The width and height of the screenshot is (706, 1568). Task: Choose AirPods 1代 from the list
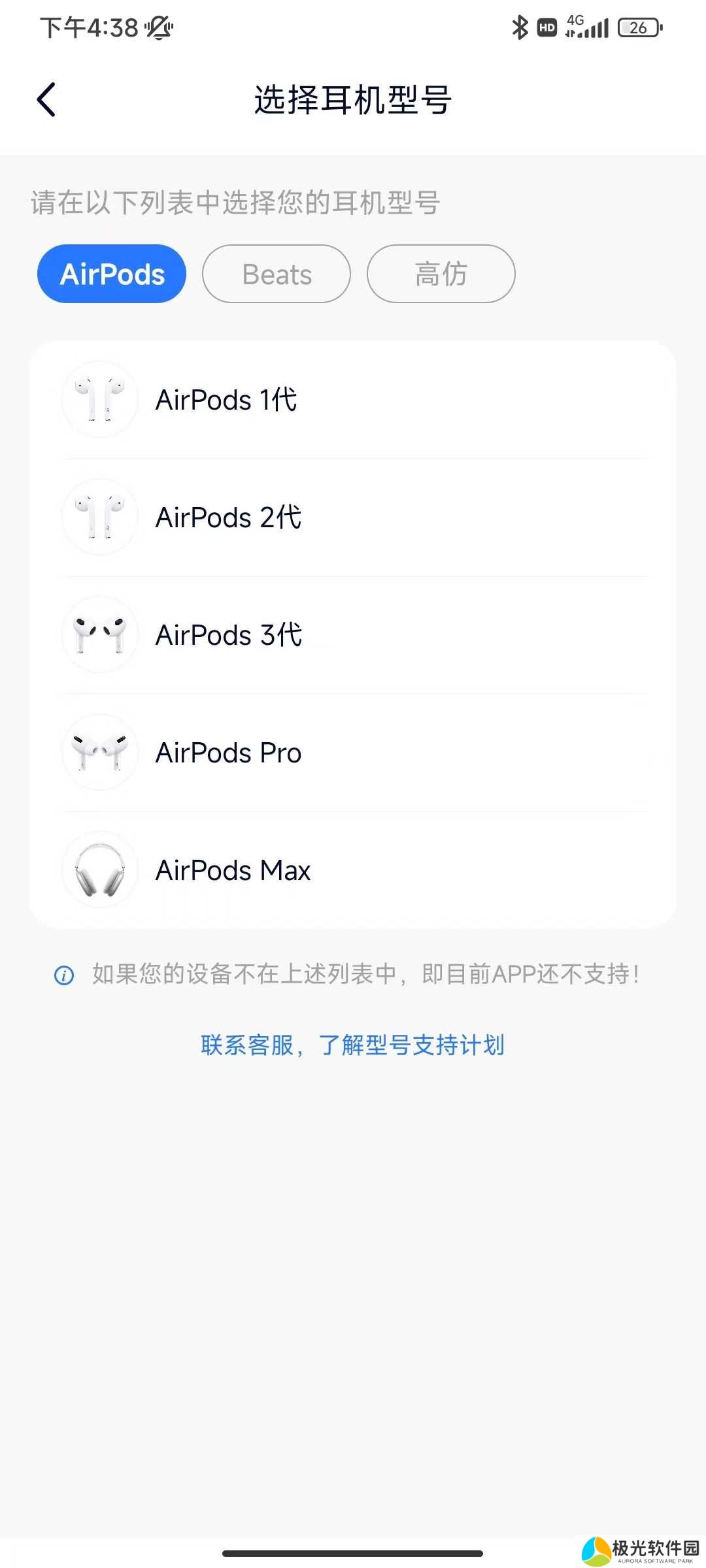pyautogui.click(x=353, y=400)
